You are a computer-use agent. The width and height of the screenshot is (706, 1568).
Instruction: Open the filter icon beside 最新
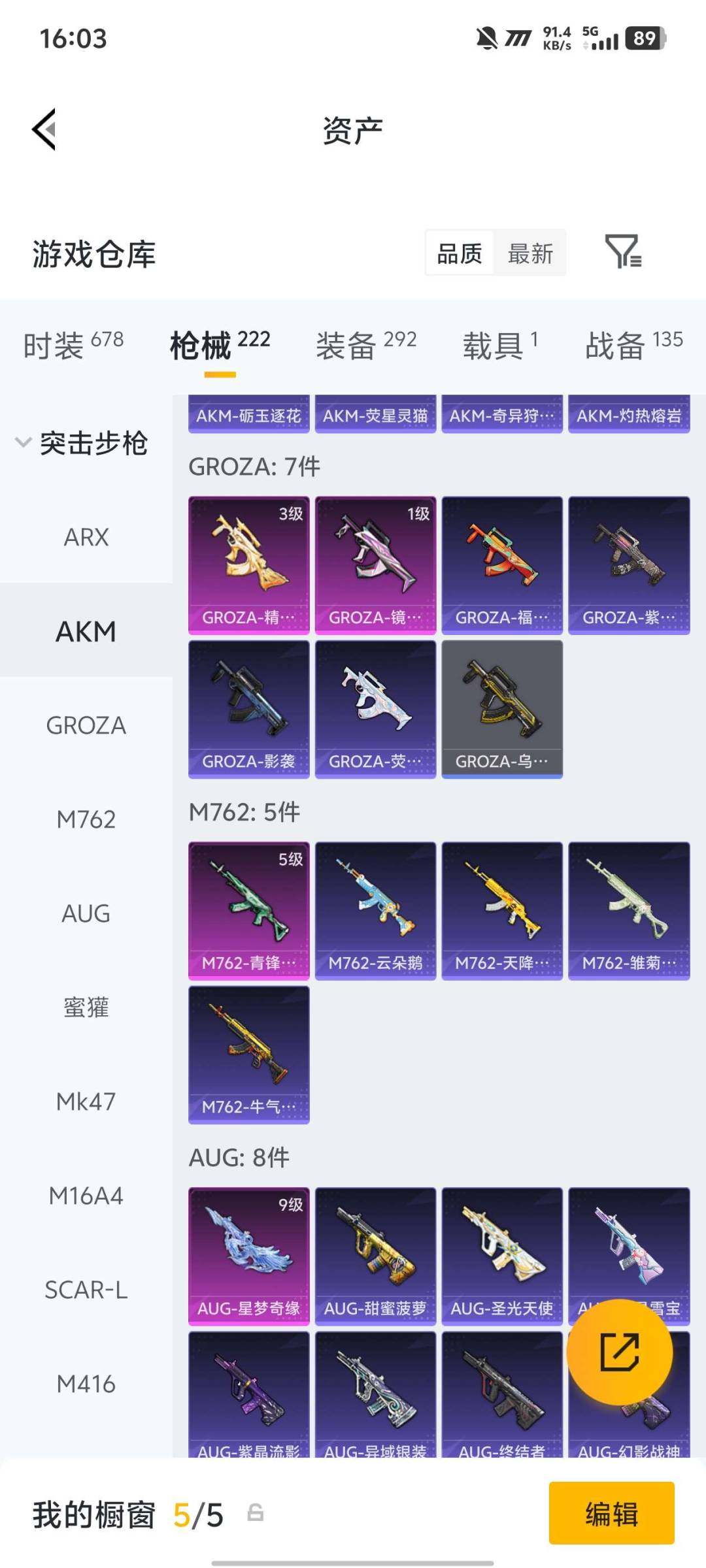click(x=623, y=252)
